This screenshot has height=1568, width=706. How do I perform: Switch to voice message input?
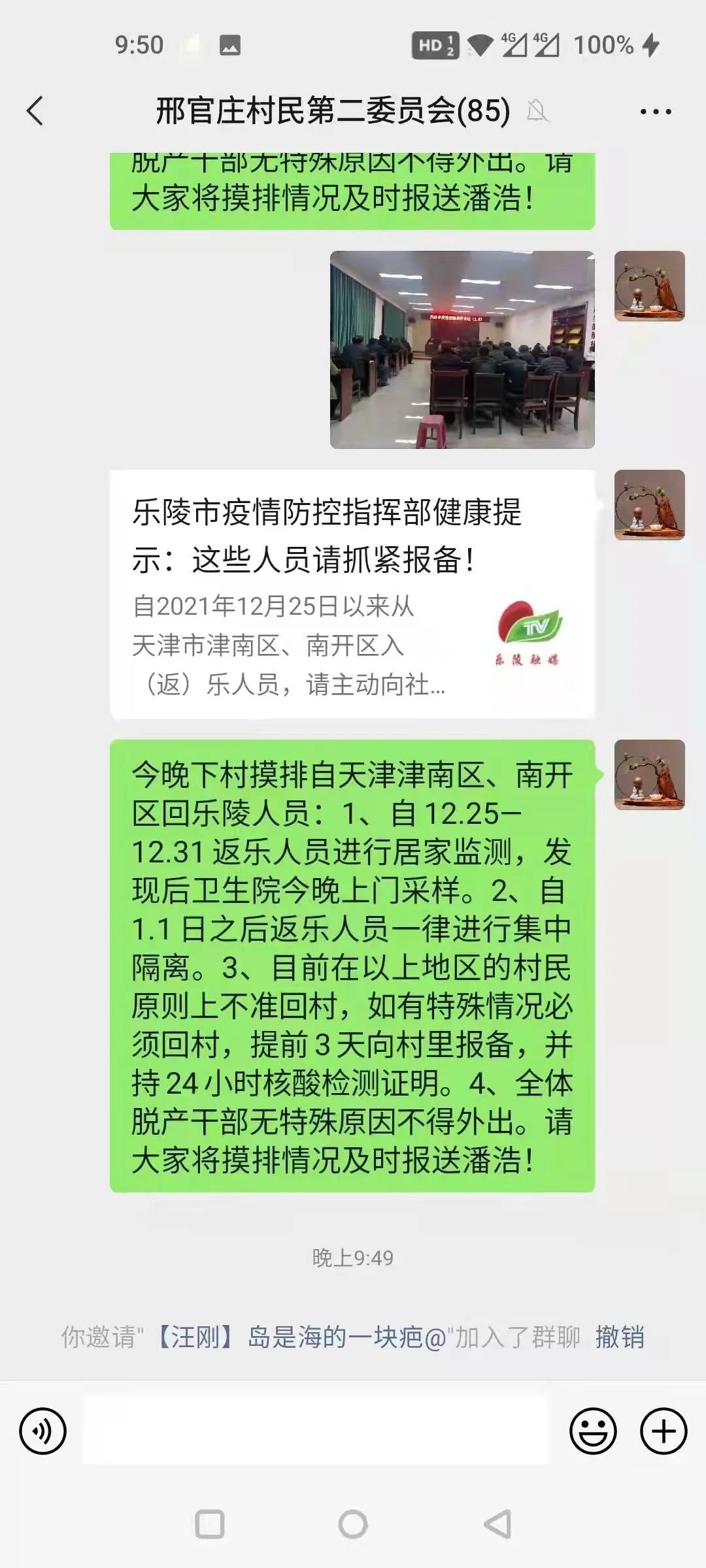click(43, 1431)
